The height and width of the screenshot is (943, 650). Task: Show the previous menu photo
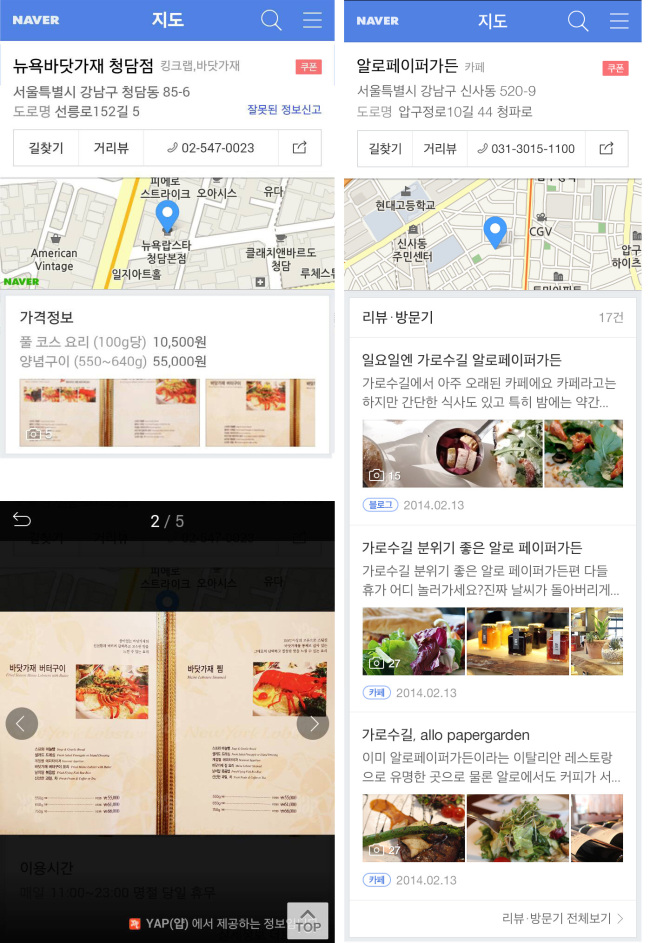pos(22,724)
